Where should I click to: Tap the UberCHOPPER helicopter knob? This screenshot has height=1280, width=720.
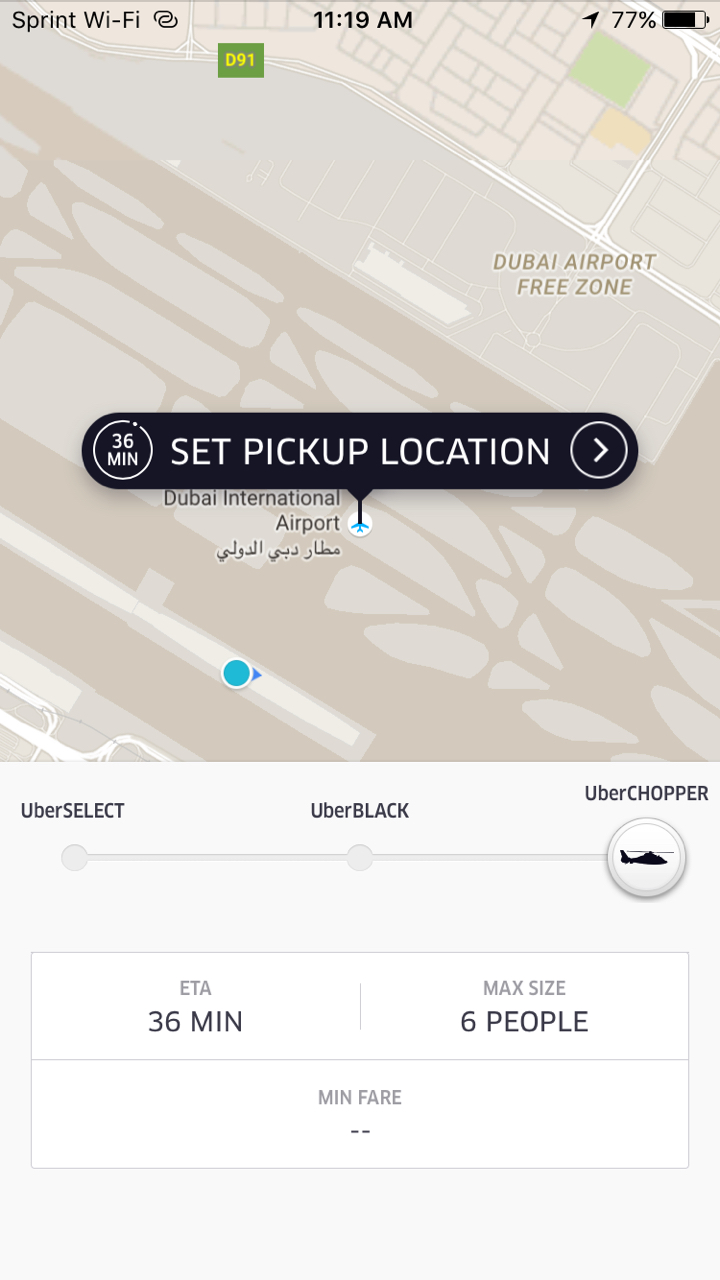pos(647,857)
